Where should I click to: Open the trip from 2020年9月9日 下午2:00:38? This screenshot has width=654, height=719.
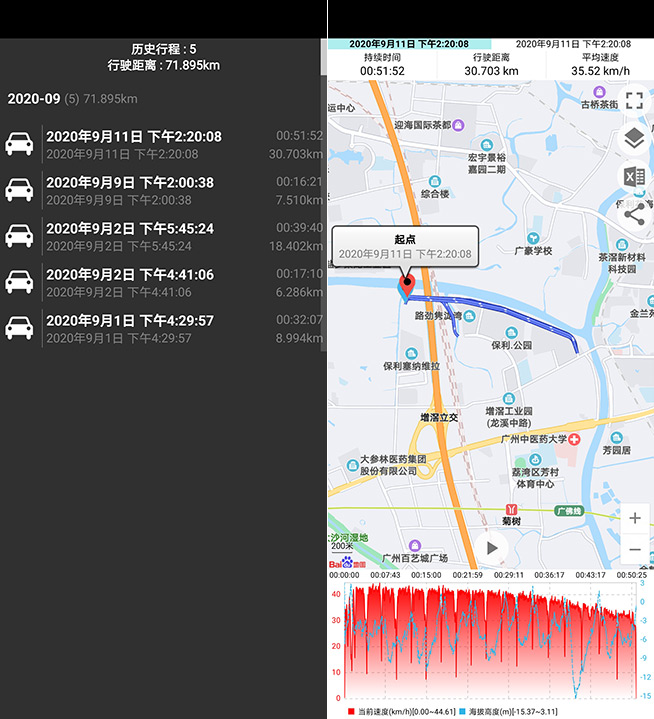160,190
